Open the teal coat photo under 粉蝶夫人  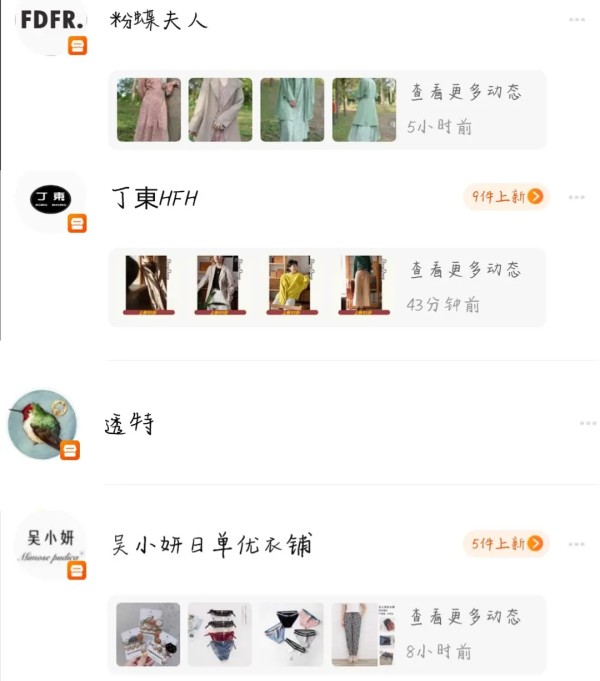tap(292, 110)
